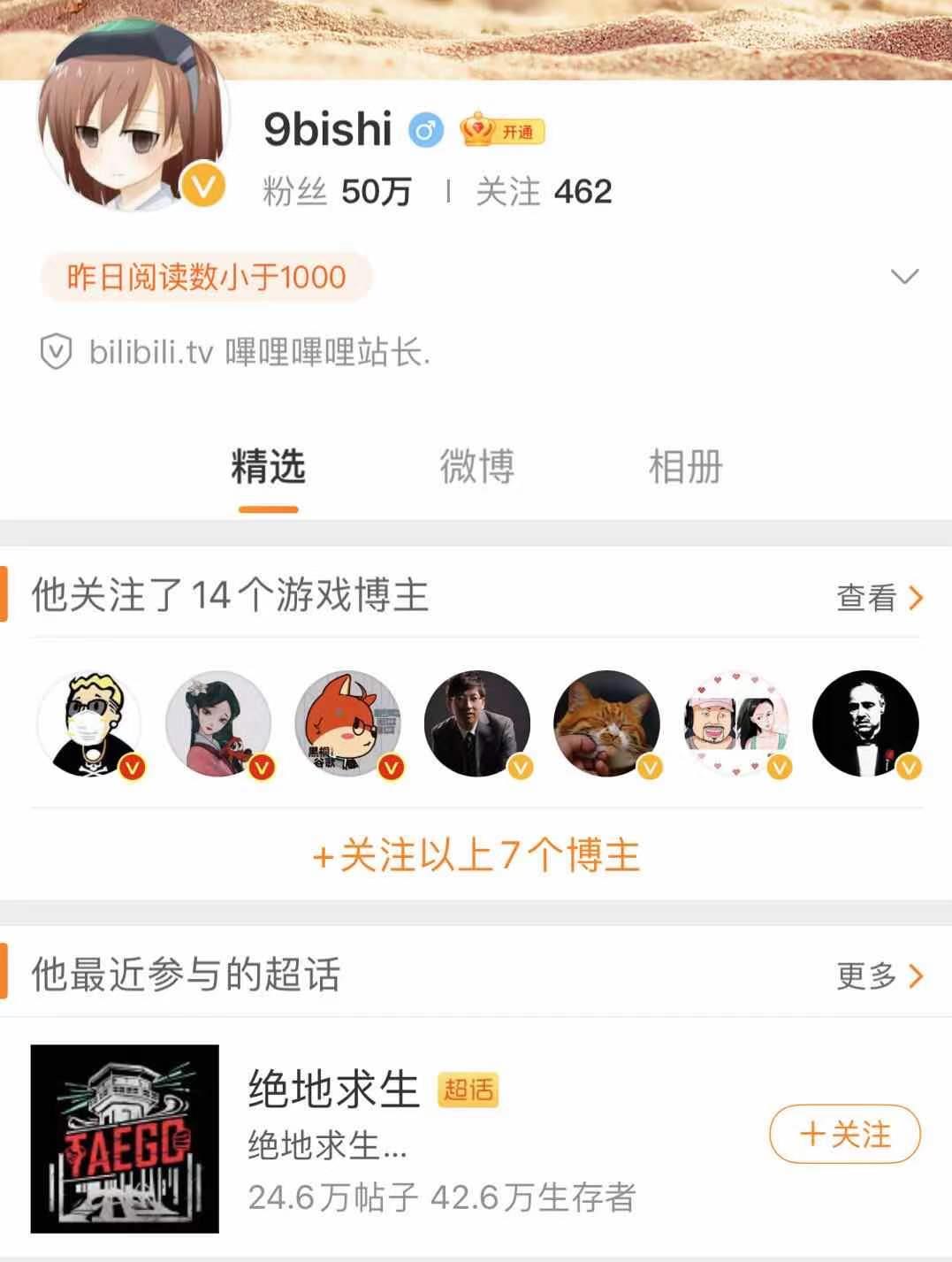The height and width of the screenshot is (1262, 952).
Task: Expand the profile details chevron
Action: [904, 277]
